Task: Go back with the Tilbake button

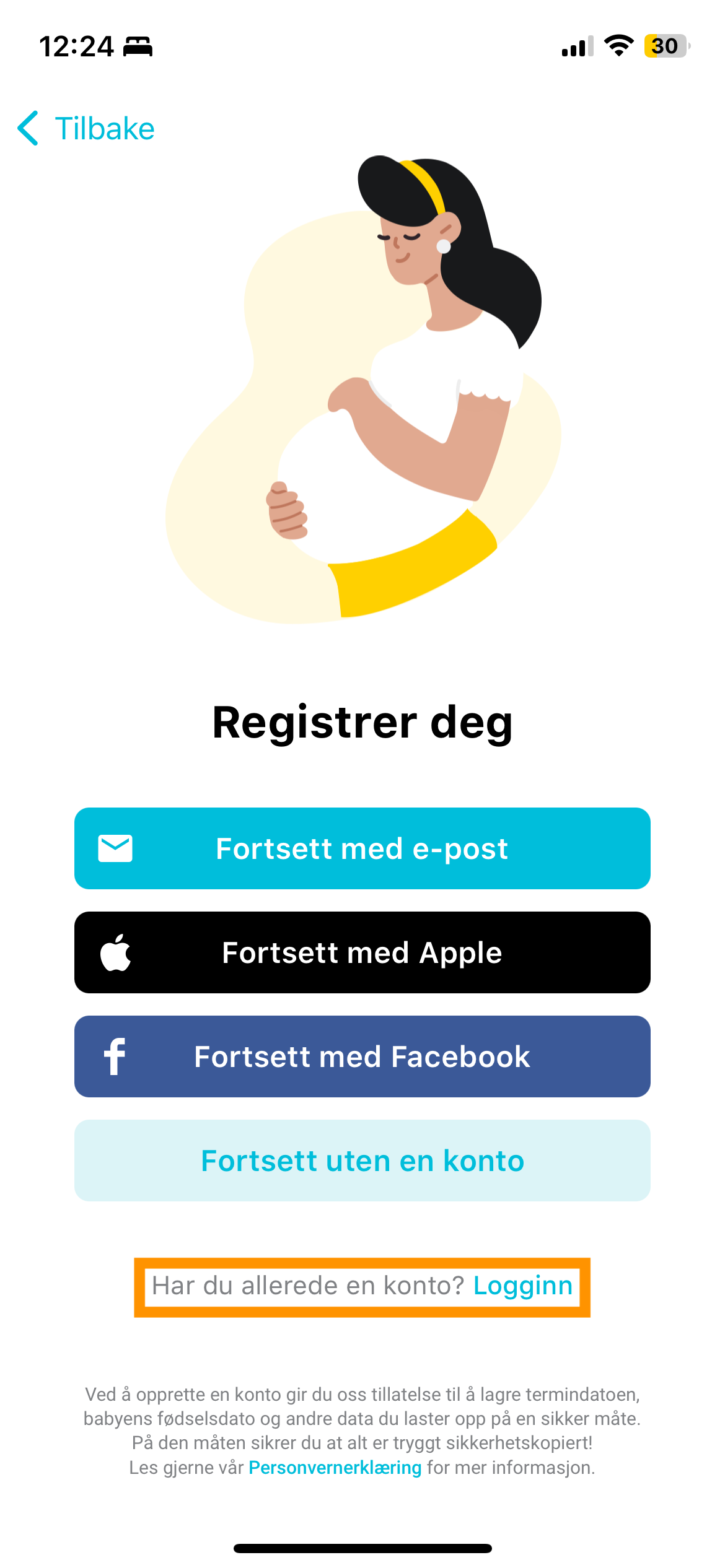Action: [86, 129]
